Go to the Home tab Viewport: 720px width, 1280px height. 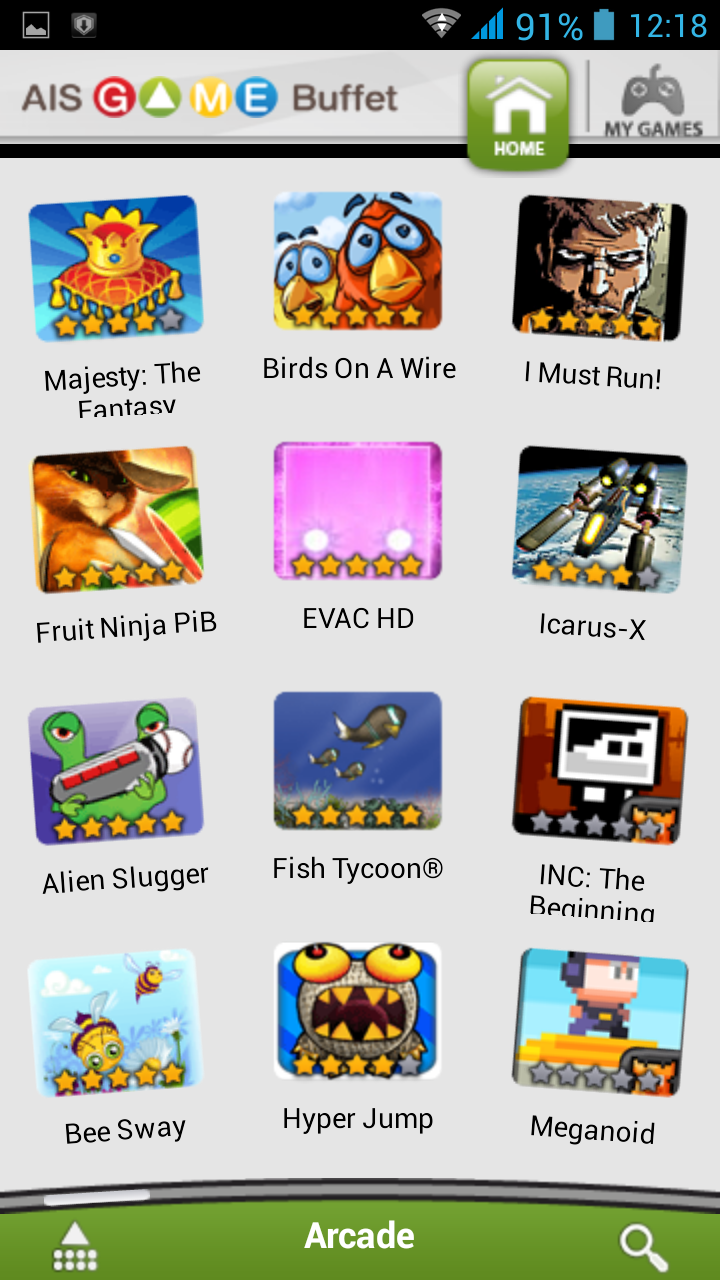(x=518, y=113)
